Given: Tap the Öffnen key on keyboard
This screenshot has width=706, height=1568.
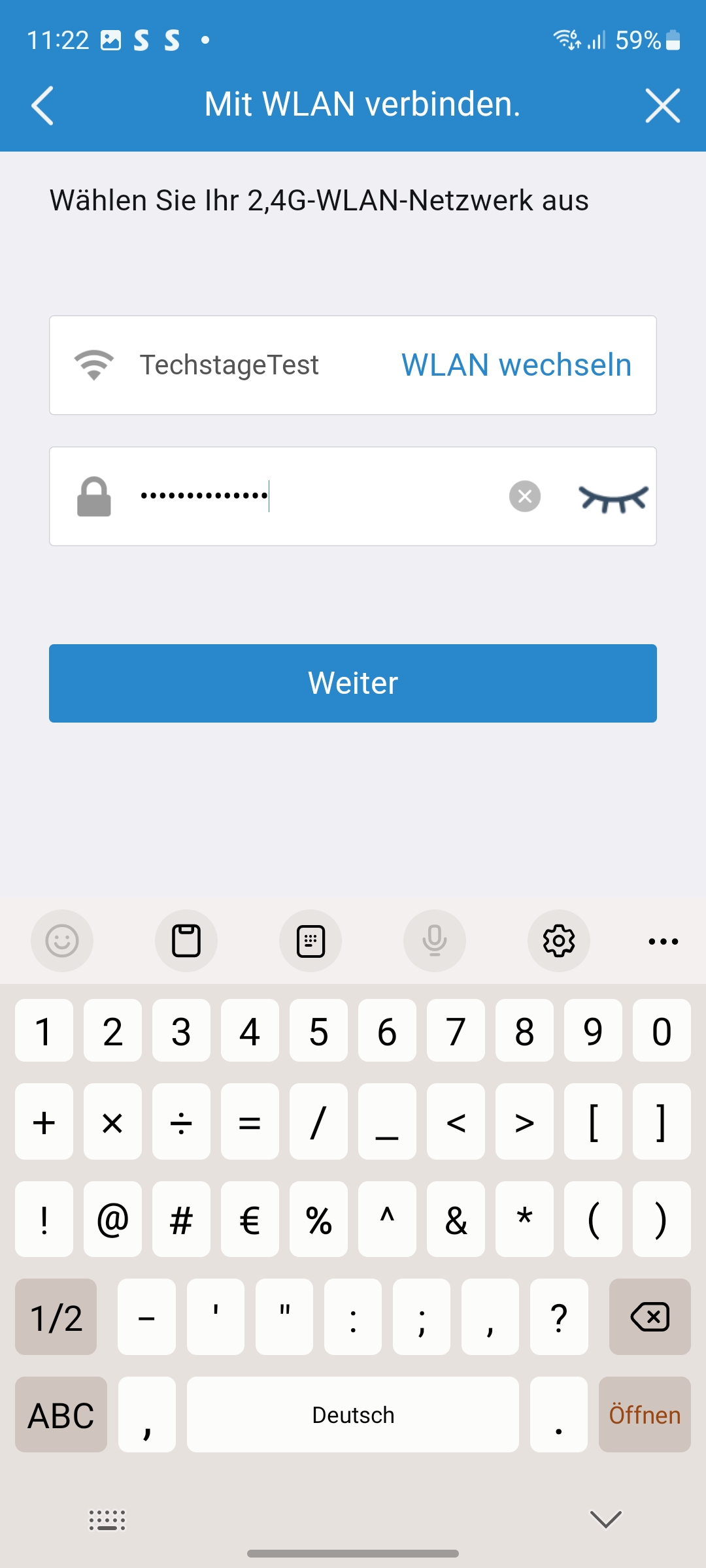Looking at the screenshot, I should (645, 1415).
